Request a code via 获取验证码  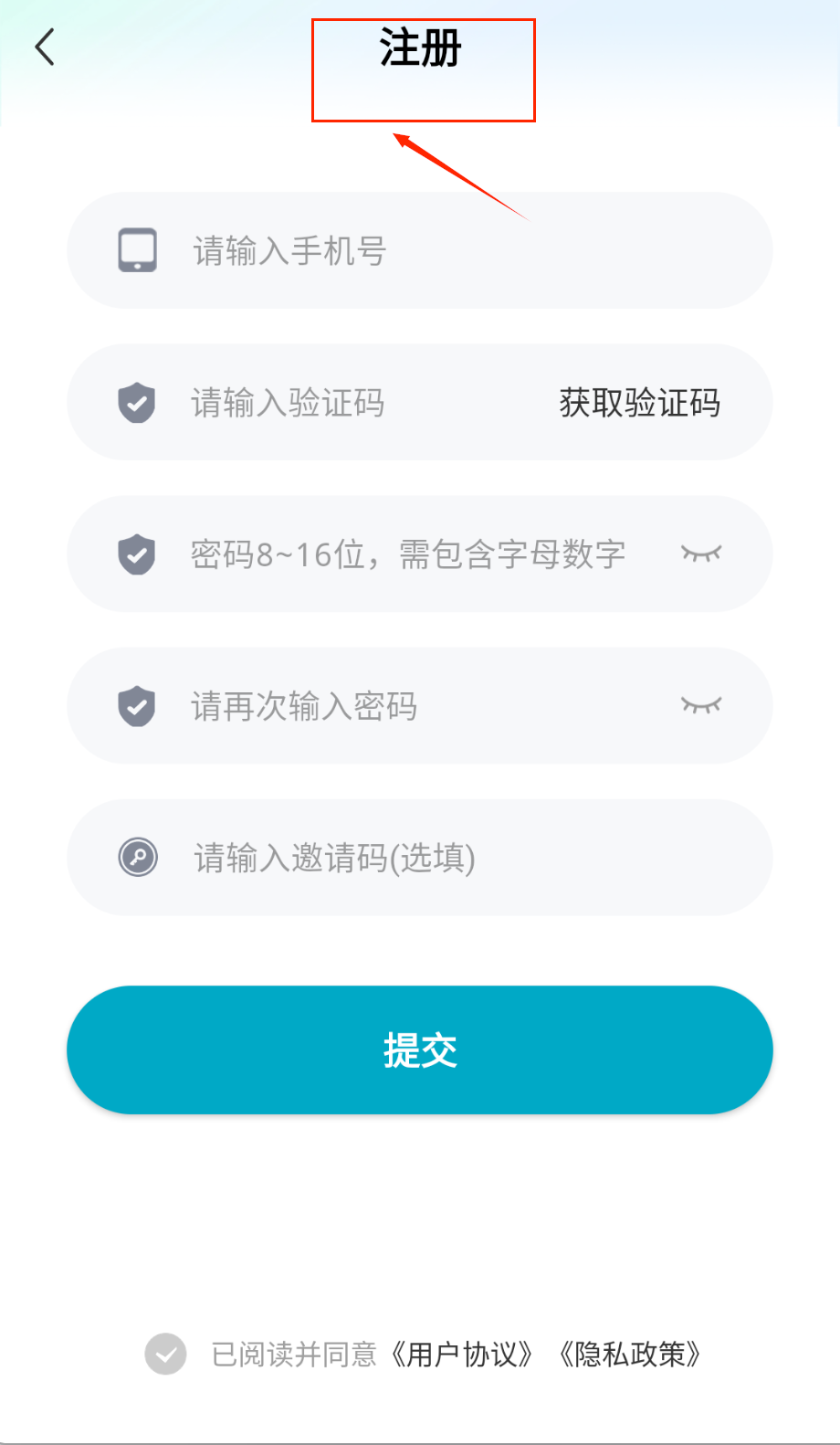pyautogui.click(x=639, y=403)
